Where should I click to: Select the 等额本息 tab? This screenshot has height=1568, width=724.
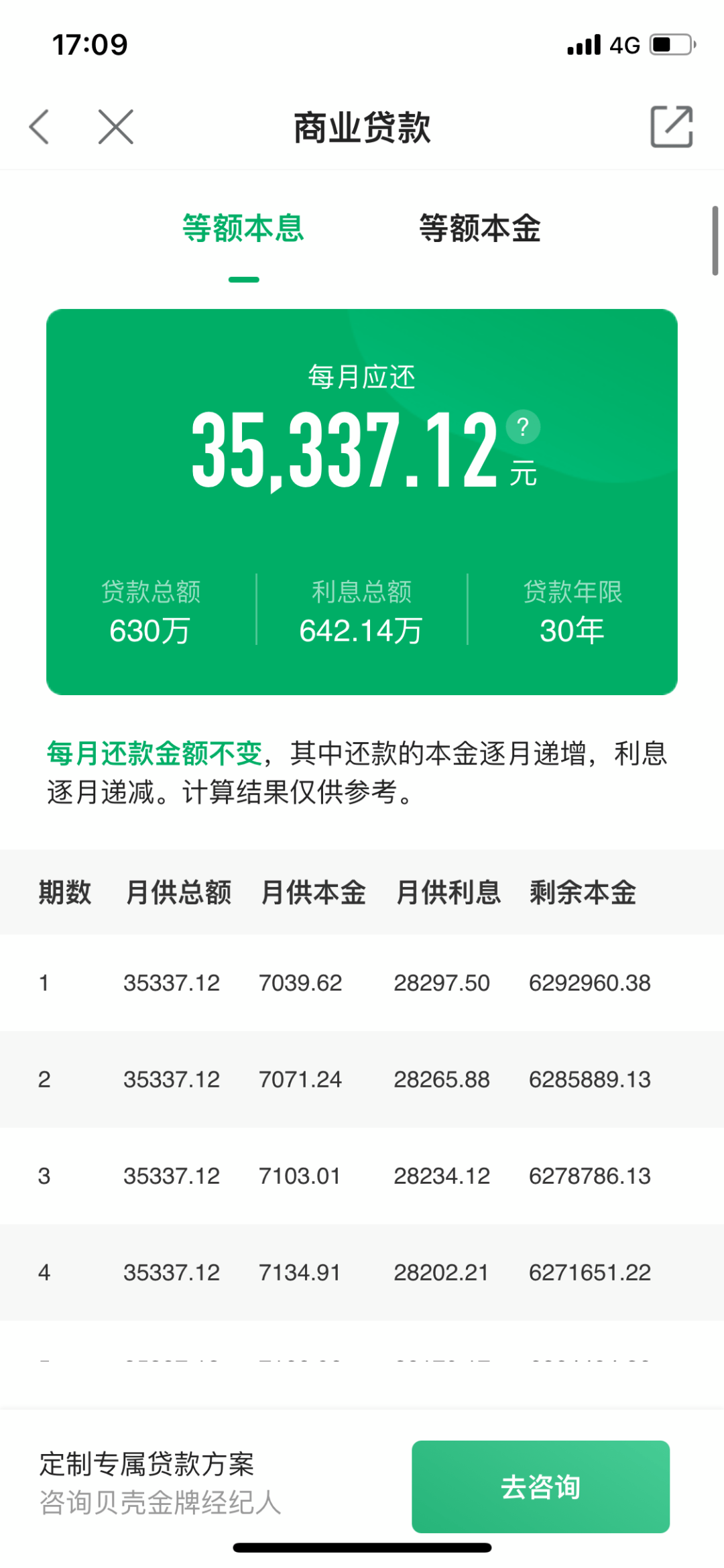coord(243,229)
